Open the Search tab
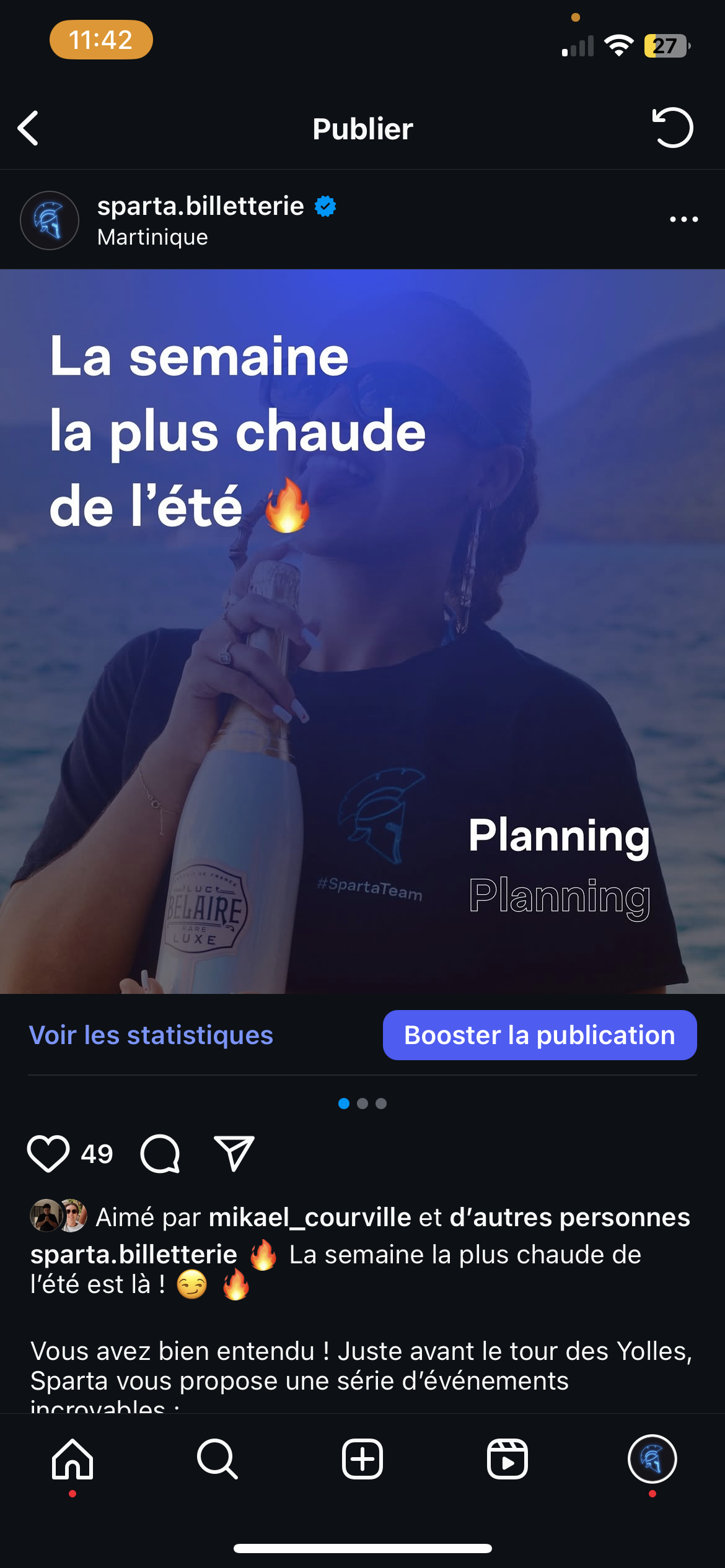725x1568 pixels. tap(217, 1459)
